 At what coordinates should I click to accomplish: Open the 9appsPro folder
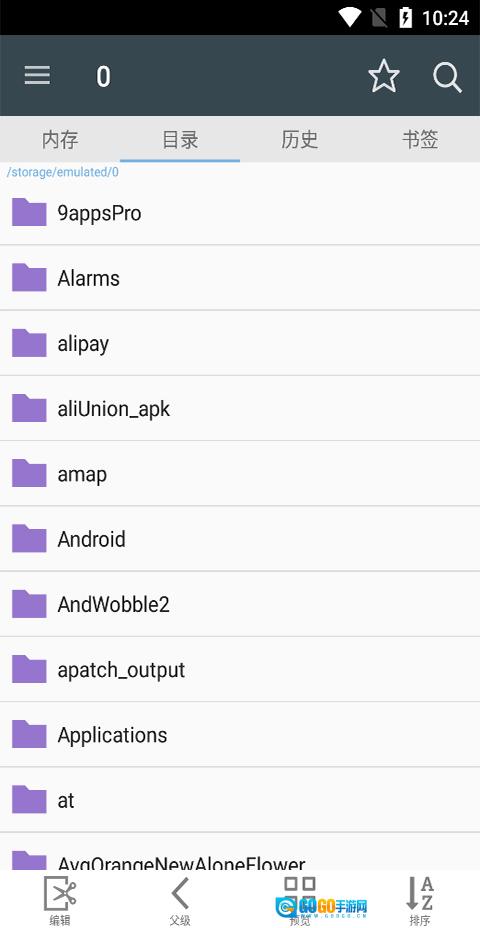tap(240, 212)
